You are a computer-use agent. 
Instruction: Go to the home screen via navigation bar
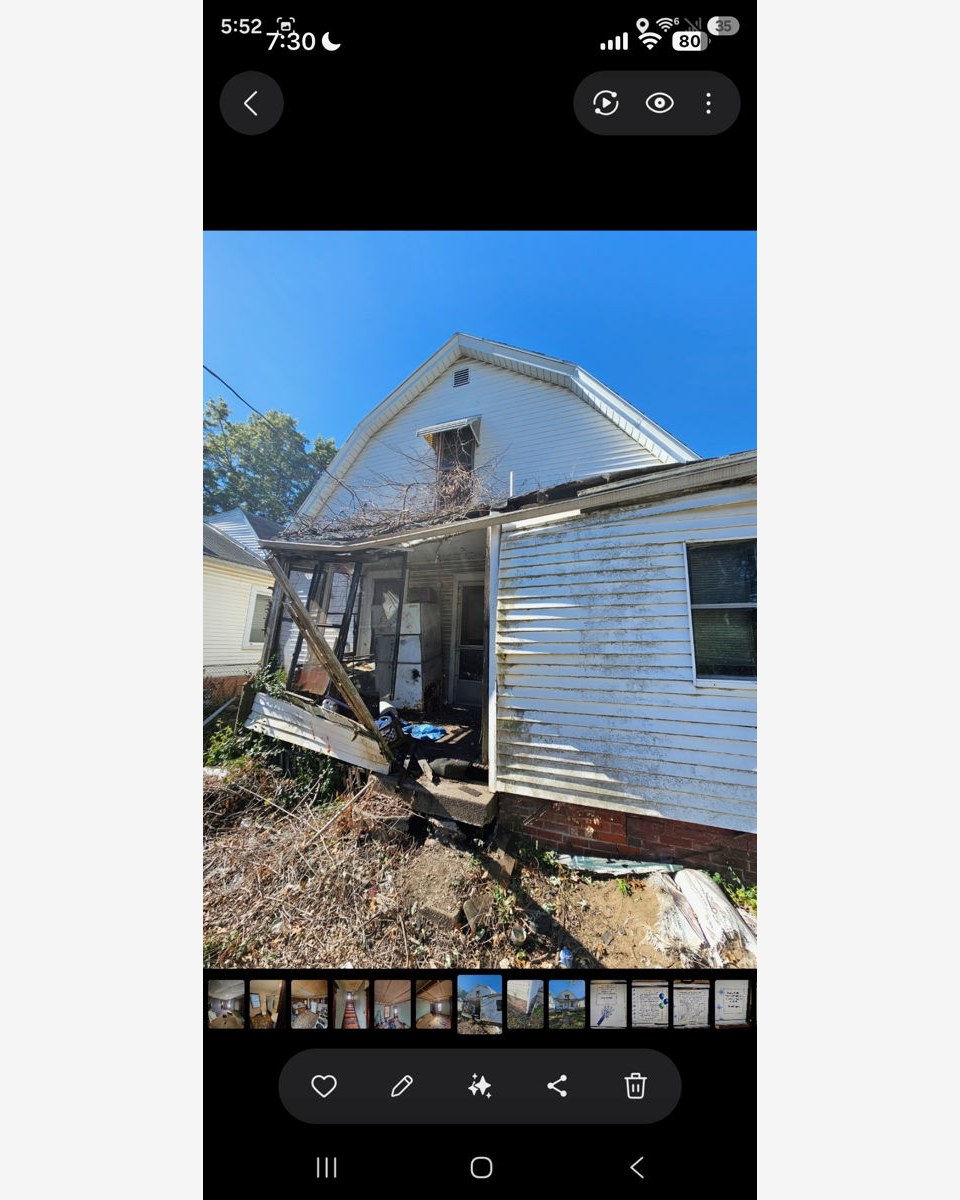click(481, 1167)
